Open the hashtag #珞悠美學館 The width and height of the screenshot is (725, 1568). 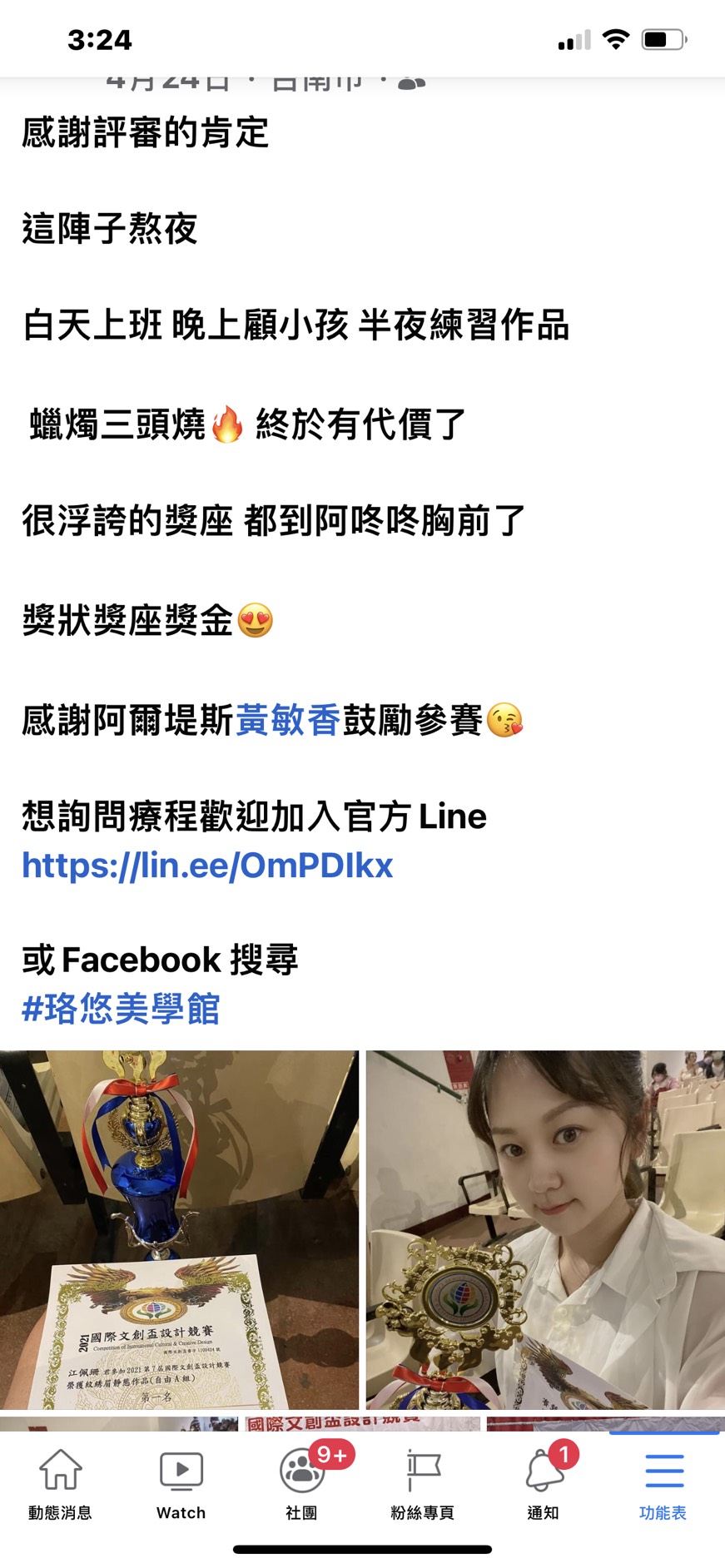(121, 1009)
